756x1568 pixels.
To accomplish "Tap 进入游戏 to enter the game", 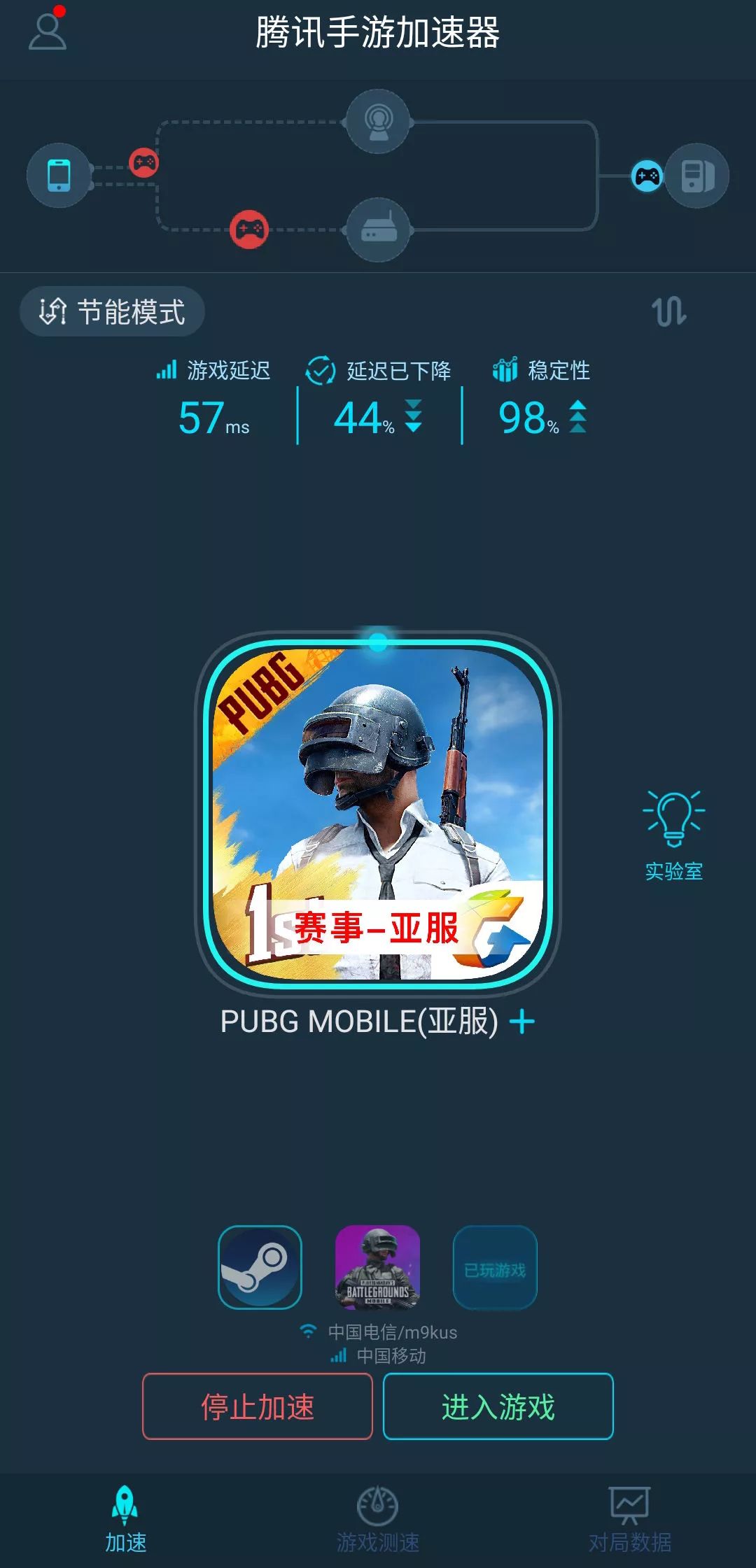I will pos(498,1406).
